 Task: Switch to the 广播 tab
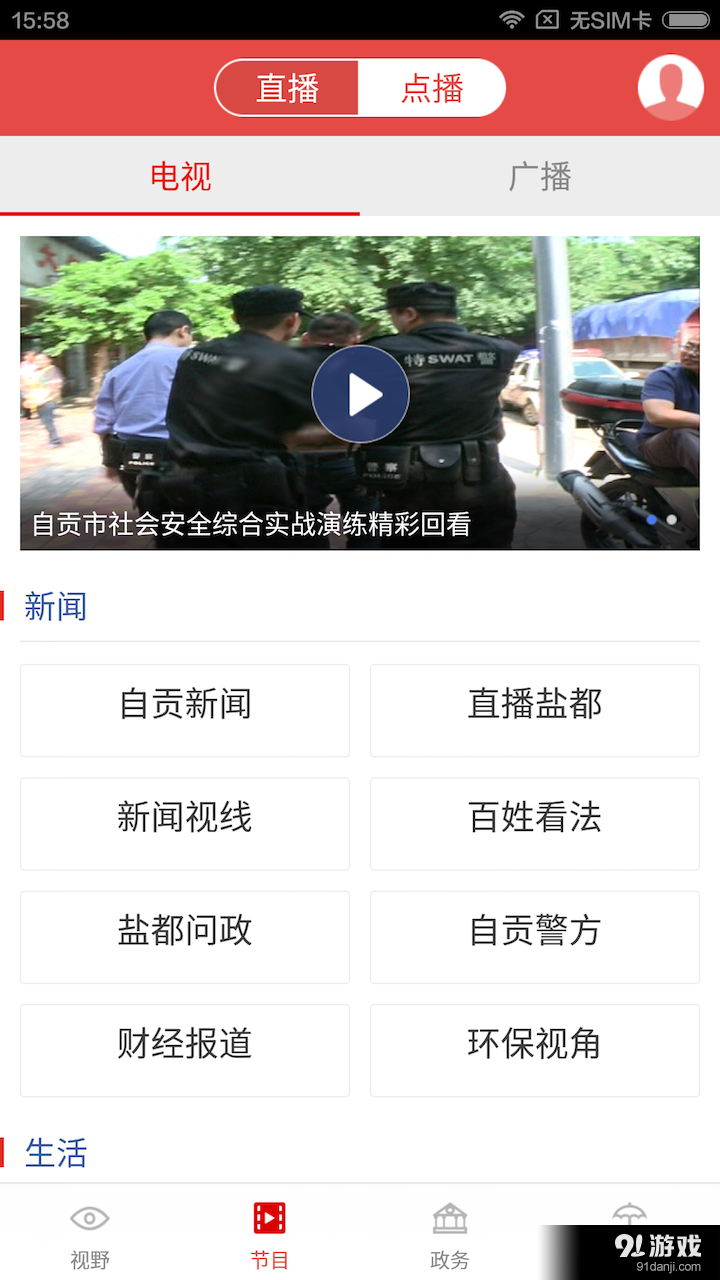540,176
